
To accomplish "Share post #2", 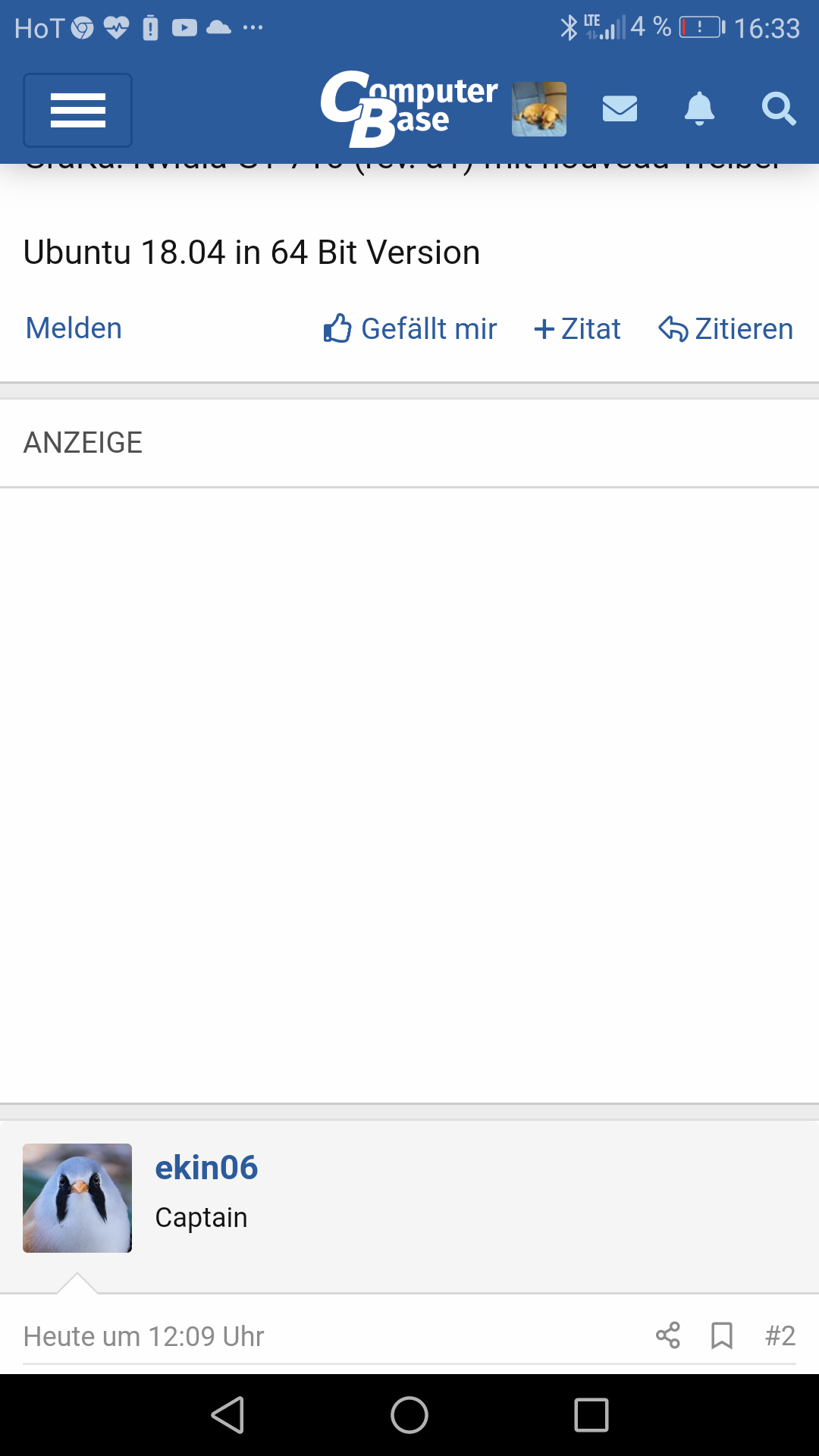I will (x=668, y=1335).
